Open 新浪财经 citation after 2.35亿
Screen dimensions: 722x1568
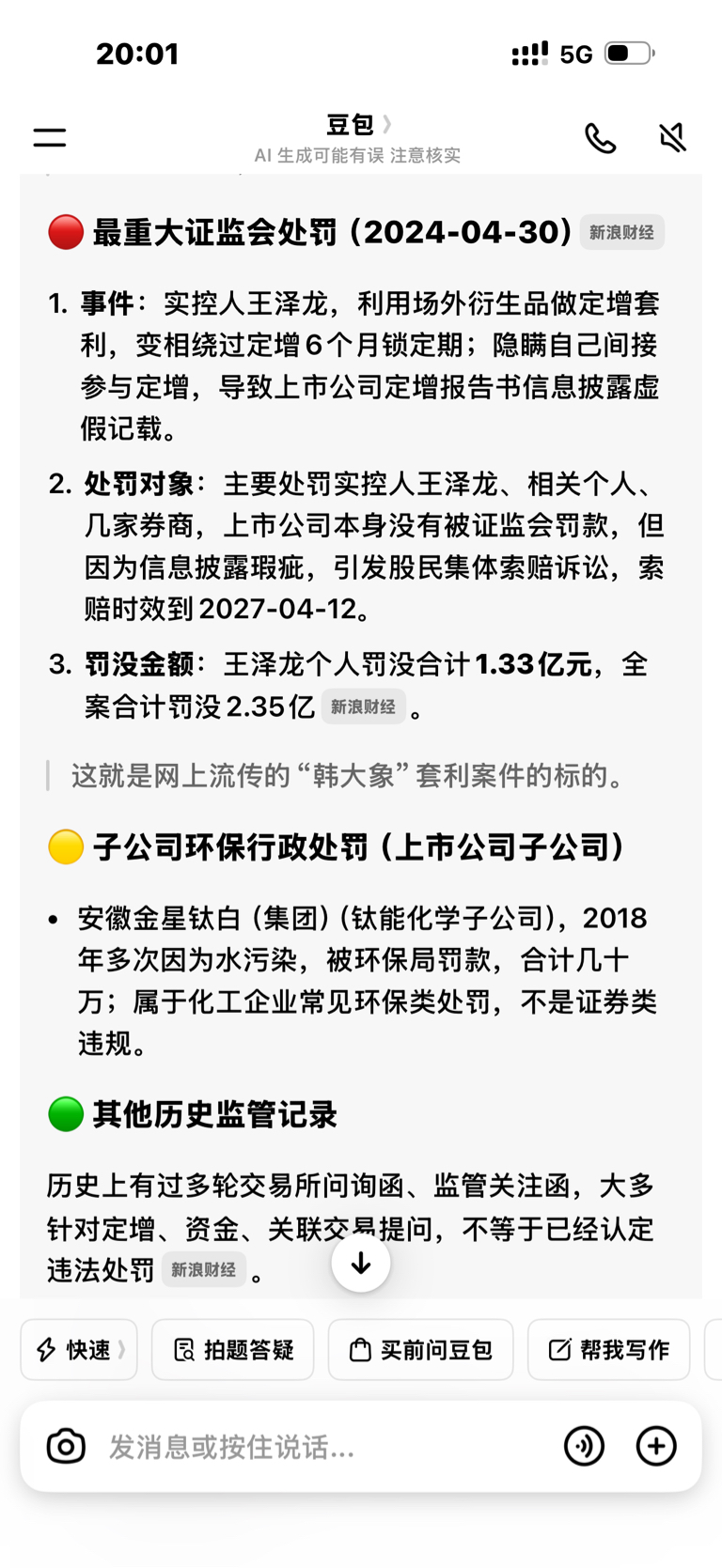pyautogui.click(x=363, y=706)
